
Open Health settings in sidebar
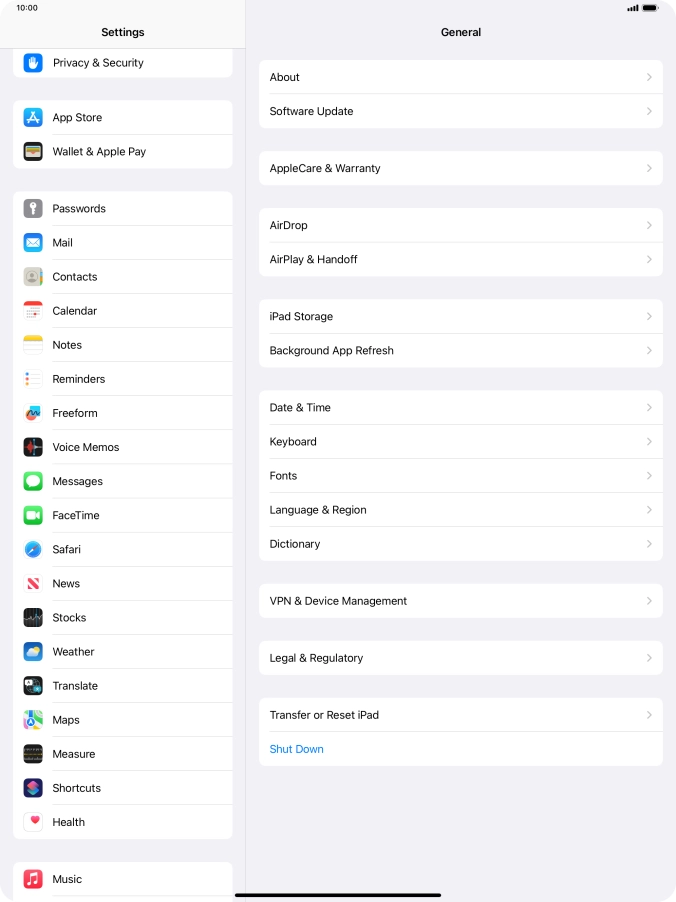pyautogui.click(x=123, y=822)
